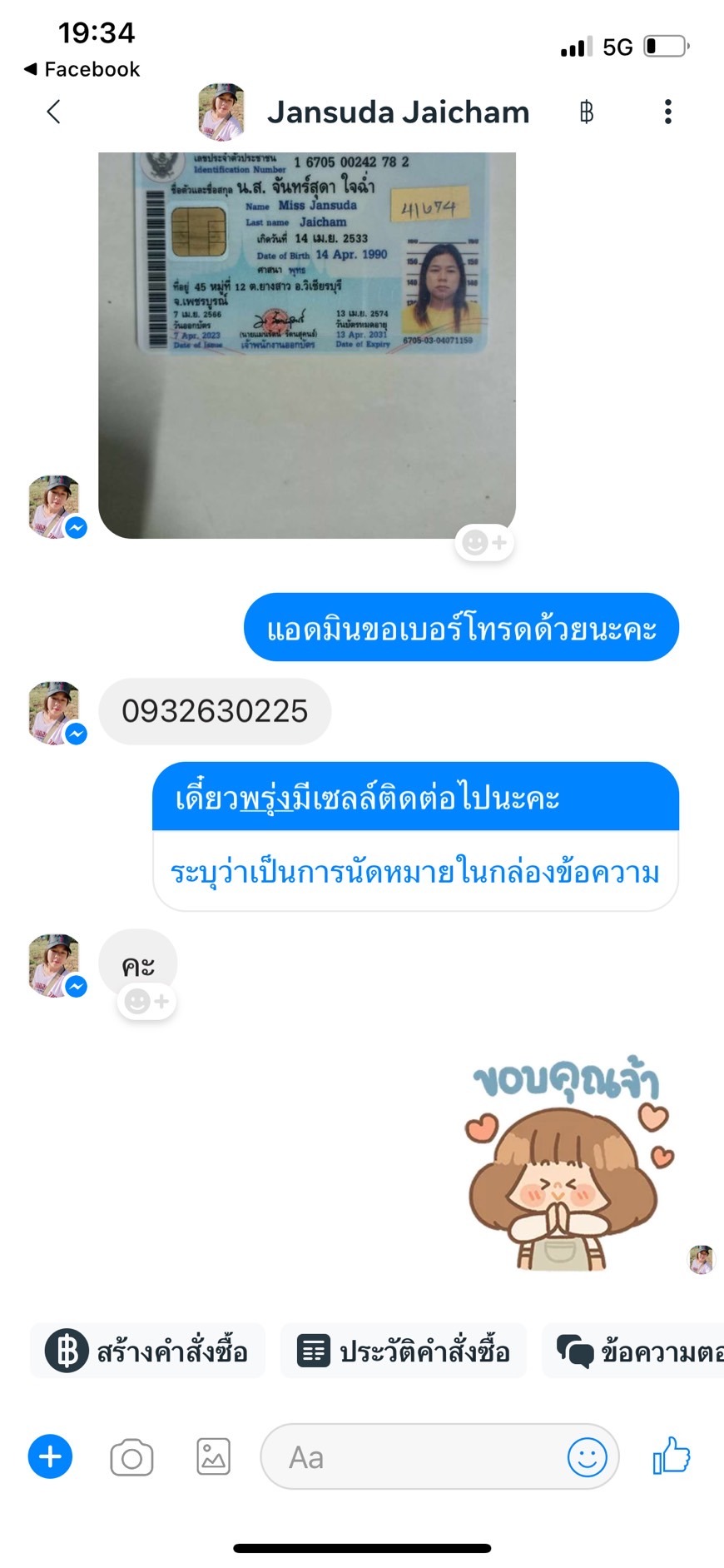Open the blue plus attachments button

click(50, 1456)
